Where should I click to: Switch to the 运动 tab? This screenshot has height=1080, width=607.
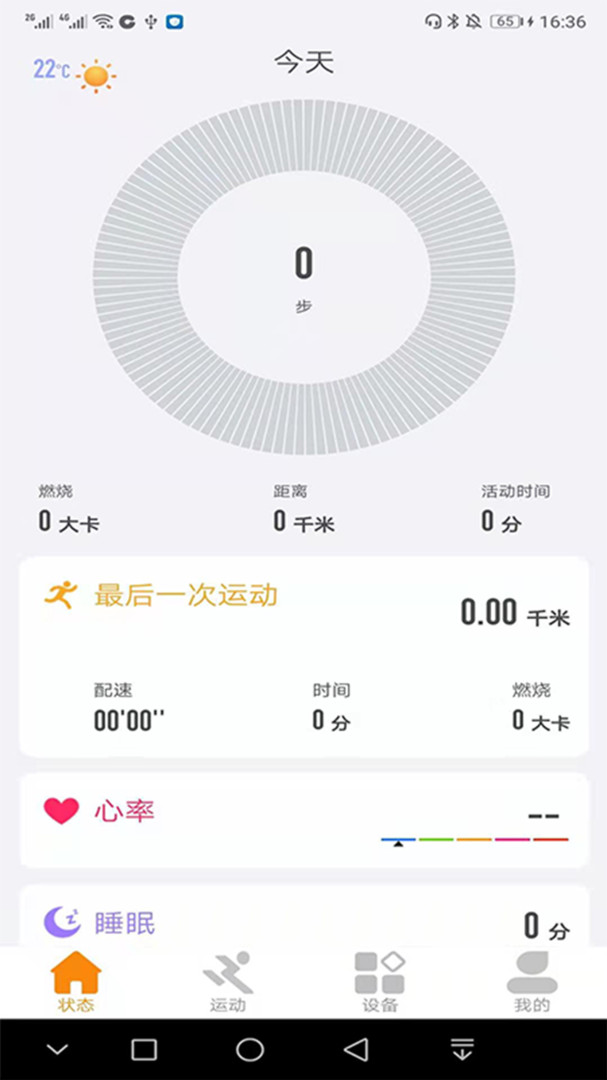point(228,982)
